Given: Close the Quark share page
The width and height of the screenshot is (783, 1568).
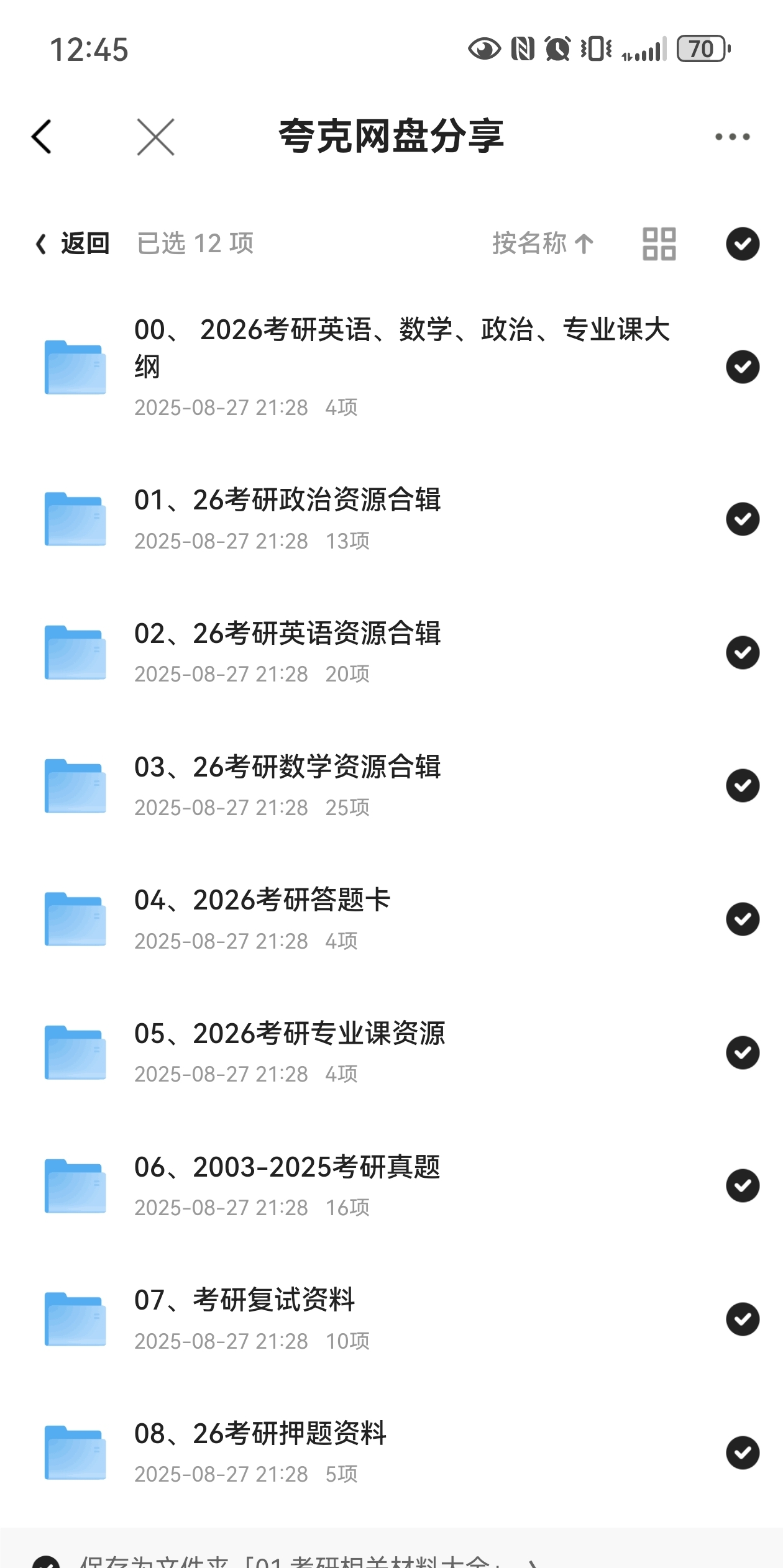Looking at the screenshot, I should 155,137.
